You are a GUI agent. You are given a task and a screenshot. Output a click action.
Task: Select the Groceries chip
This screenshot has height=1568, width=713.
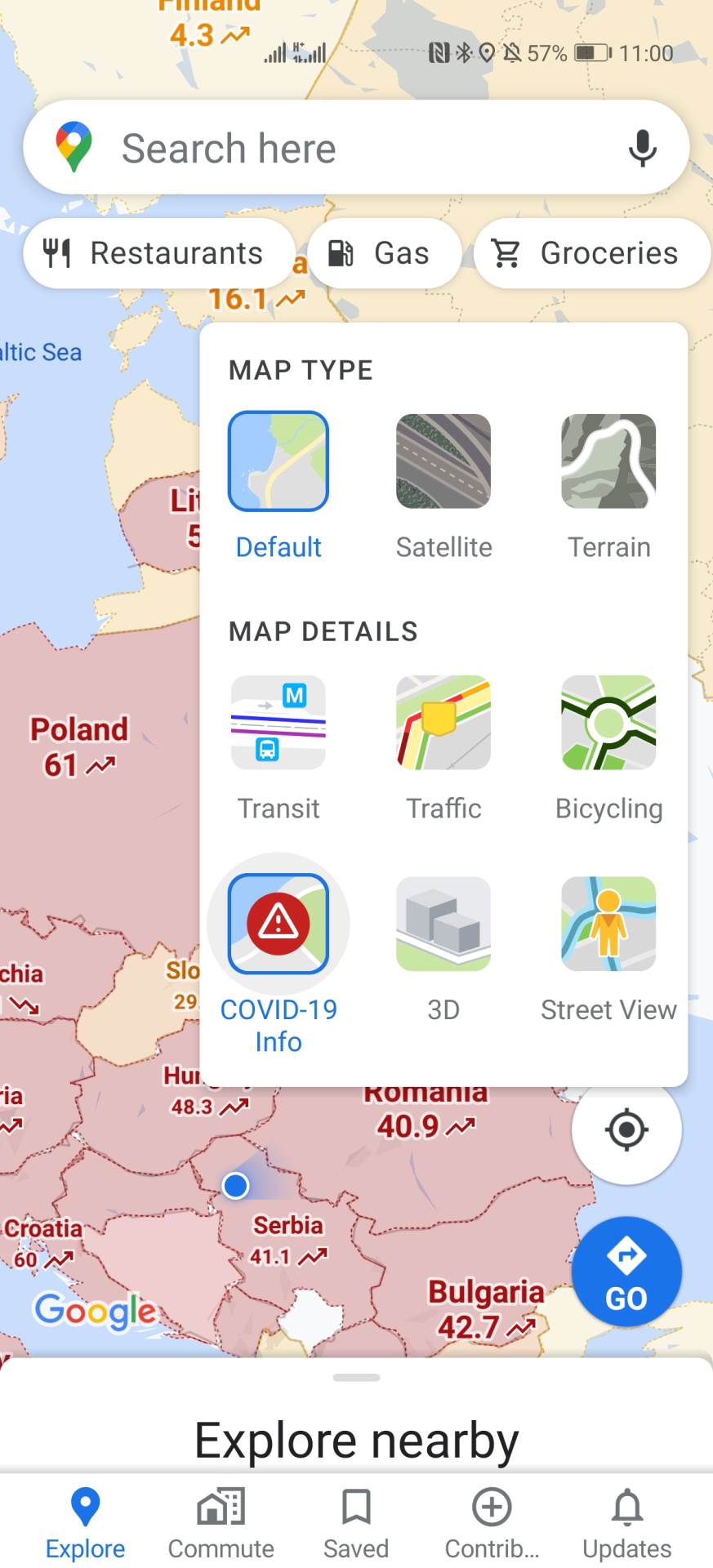pyautogui.click(x=591, y=253)
